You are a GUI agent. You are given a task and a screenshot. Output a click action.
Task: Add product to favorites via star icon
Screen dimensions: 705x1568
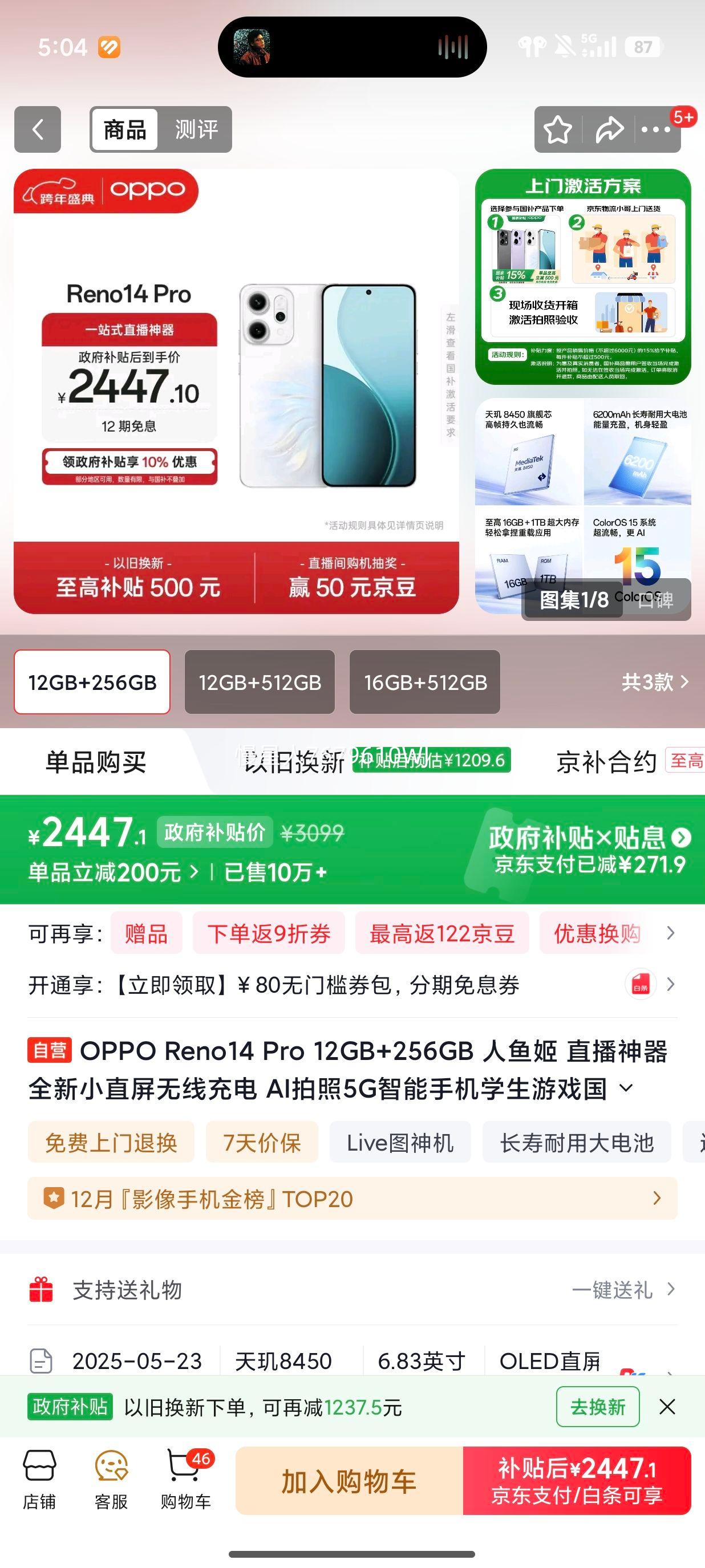pyautogui.click(x=558, y=129)
